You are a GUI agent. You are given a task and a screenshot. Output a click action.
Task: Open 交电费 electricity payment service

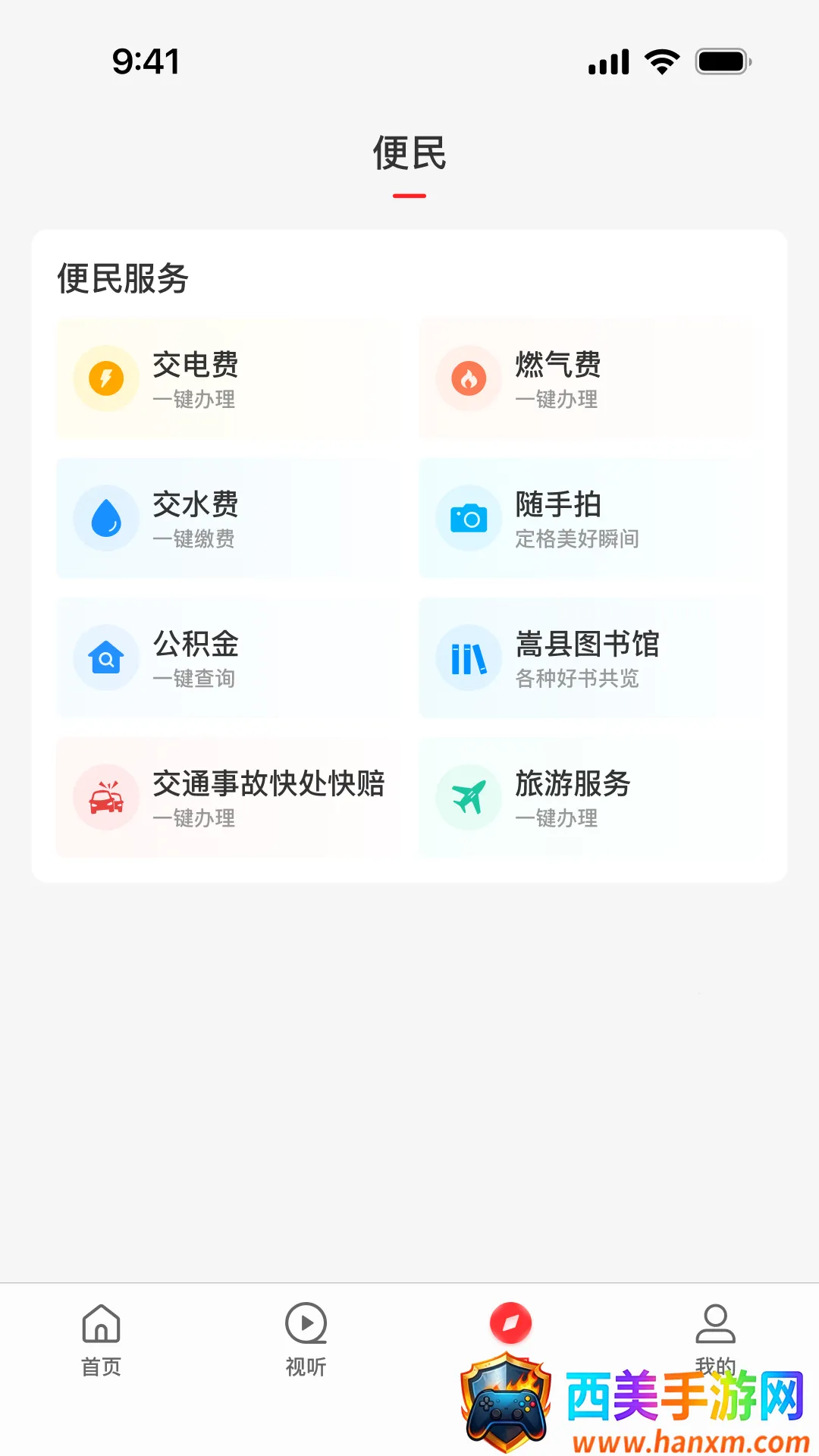[227, 379]
